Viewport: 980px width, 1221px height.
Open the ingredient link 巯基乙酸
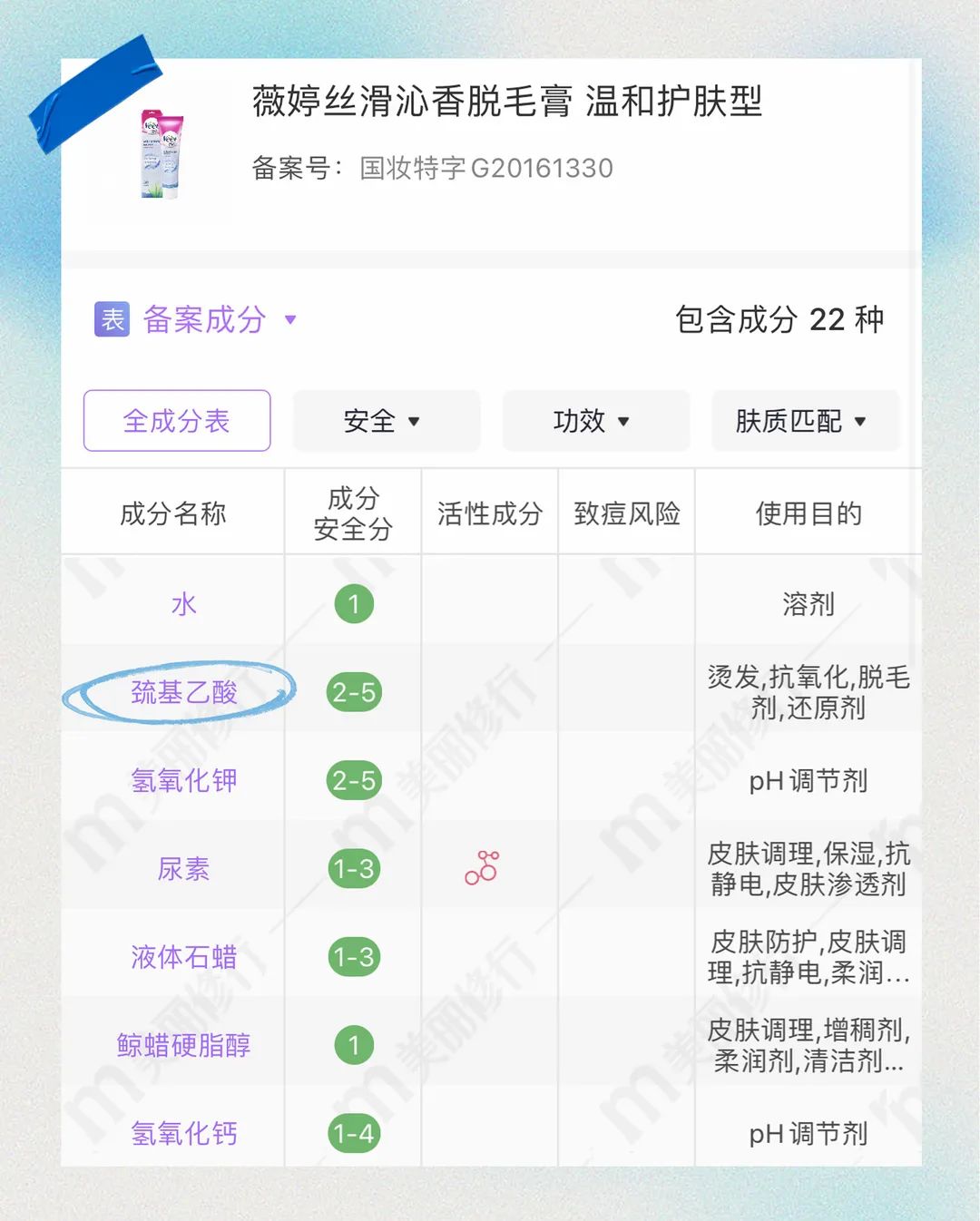181,691
